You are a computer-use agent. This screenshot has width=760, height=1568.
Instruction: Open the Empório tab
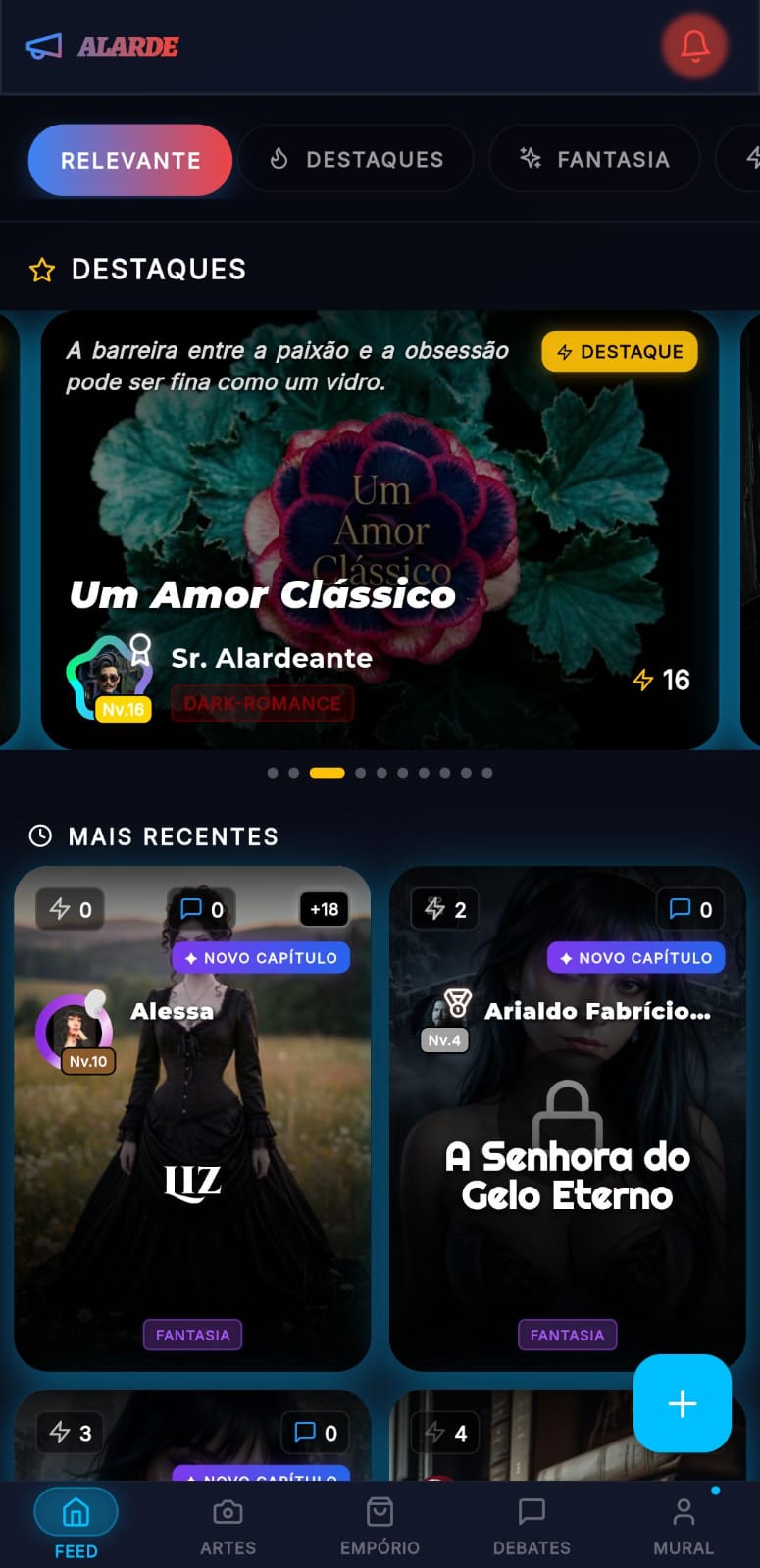(380, 1526)
